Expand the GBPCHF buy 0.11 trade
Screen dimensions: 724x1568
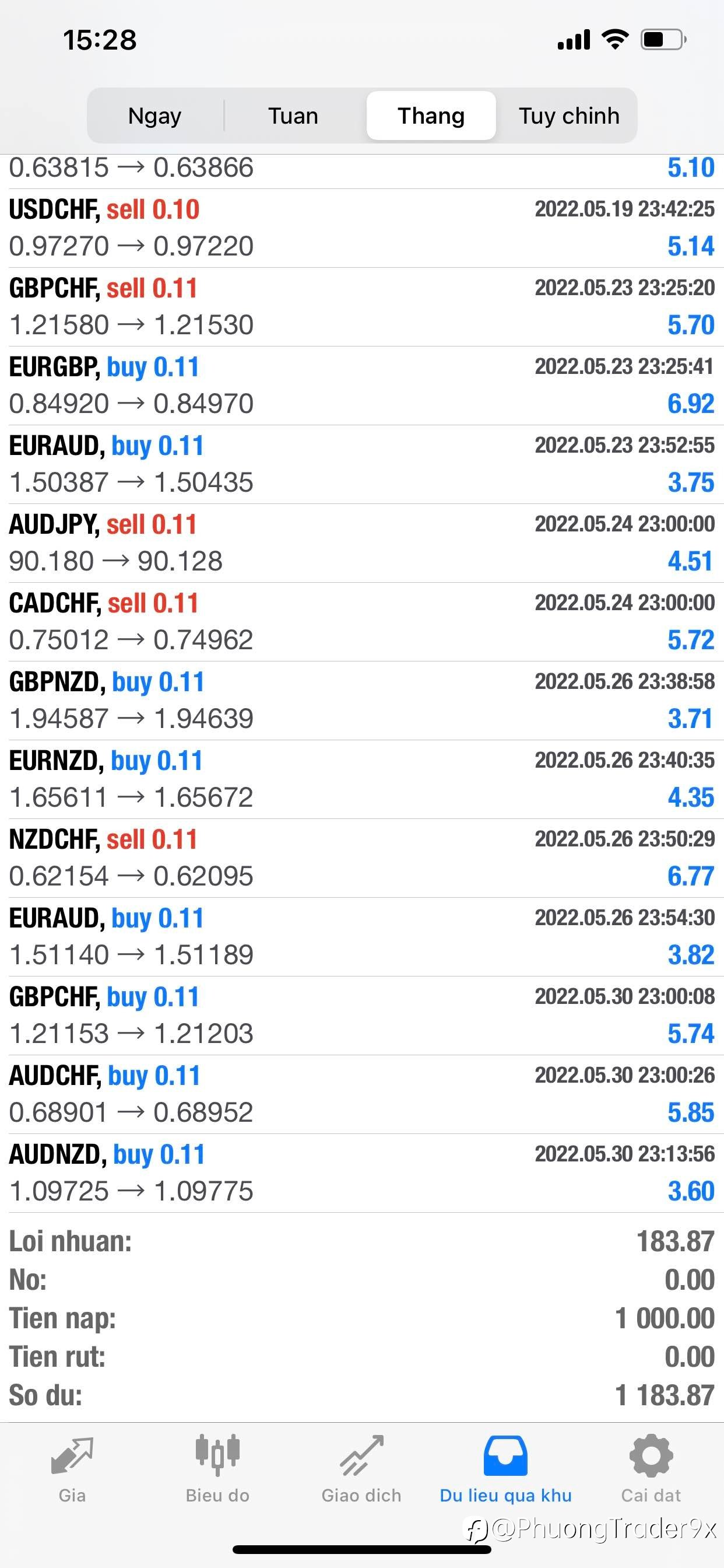[x=362, y=1016]
